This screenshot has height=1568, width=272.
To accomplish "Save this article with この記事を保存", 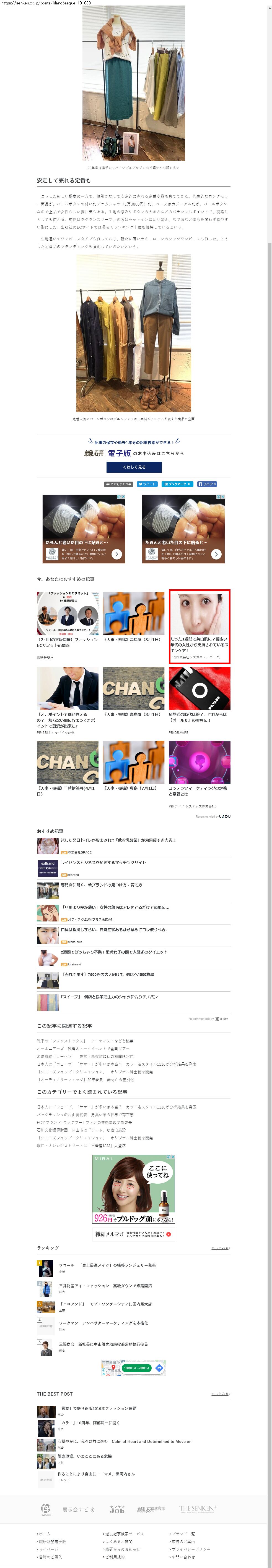I will coord(118,484).
